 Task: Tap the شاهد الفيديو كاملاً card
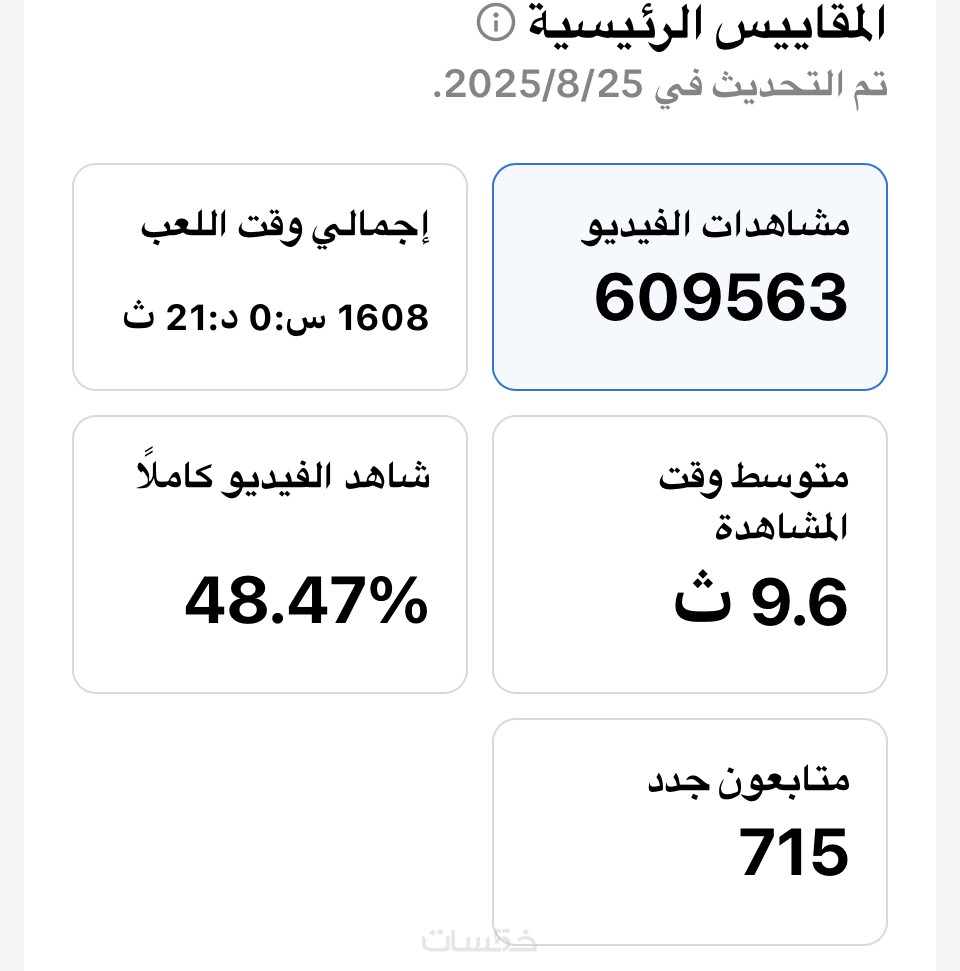[x=270, y=554]
